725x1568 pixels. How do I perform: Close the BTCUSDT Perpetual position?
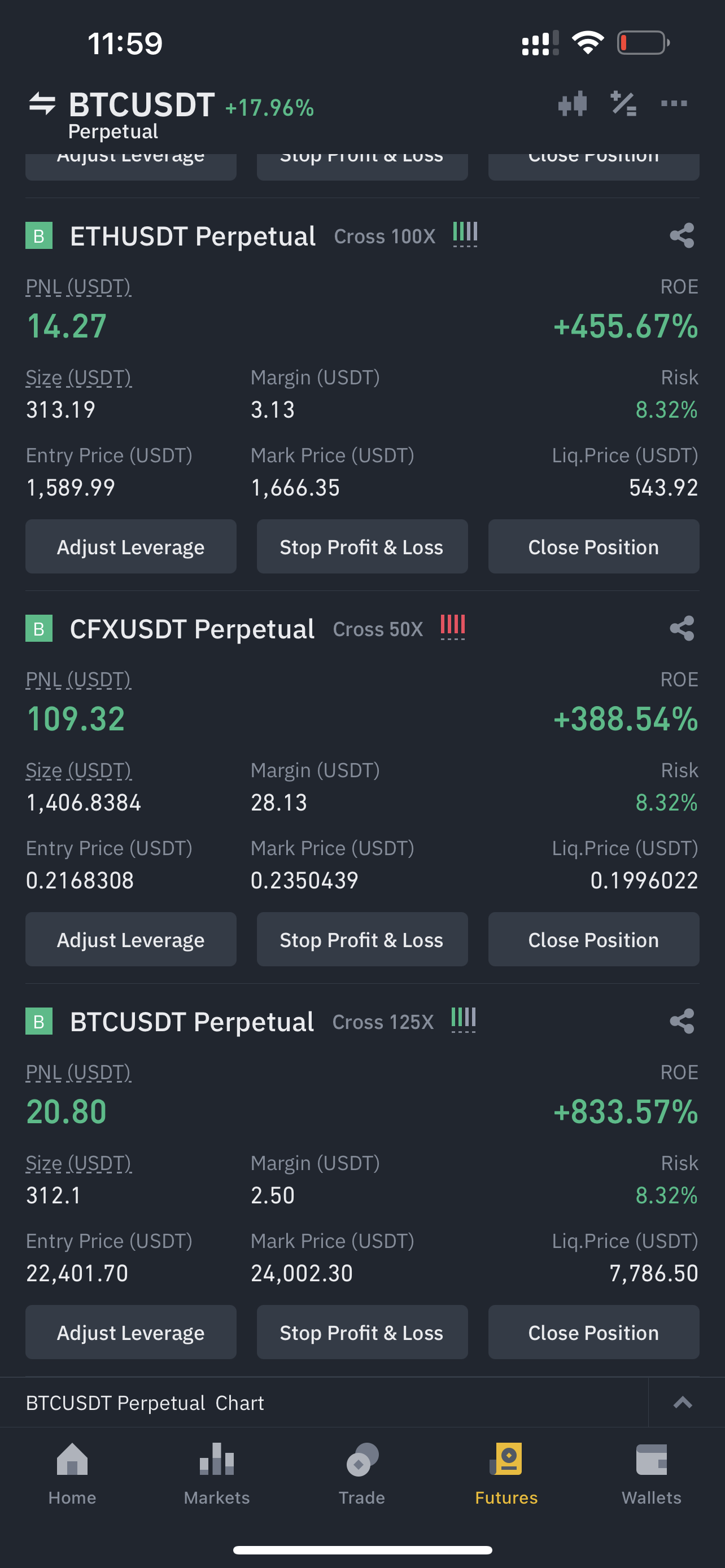coord(593,1333)
